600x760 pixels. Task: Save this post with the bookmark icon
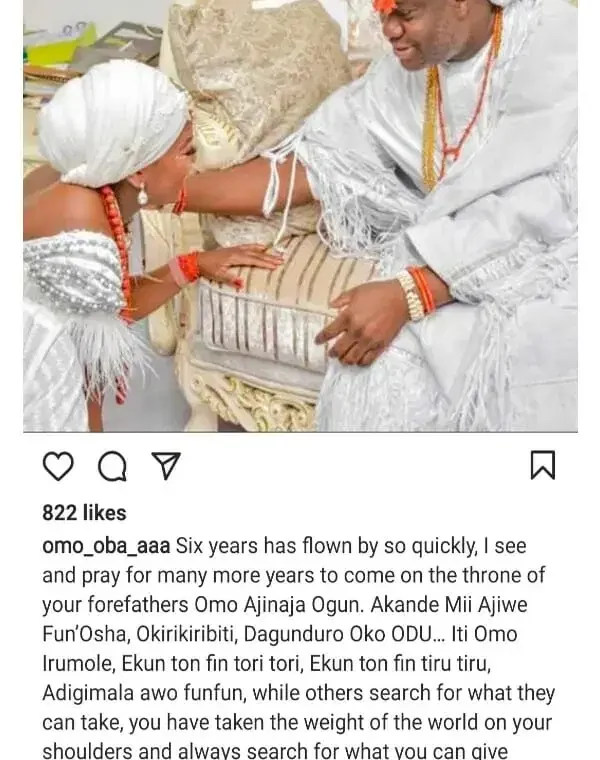[x=542, y=465]
